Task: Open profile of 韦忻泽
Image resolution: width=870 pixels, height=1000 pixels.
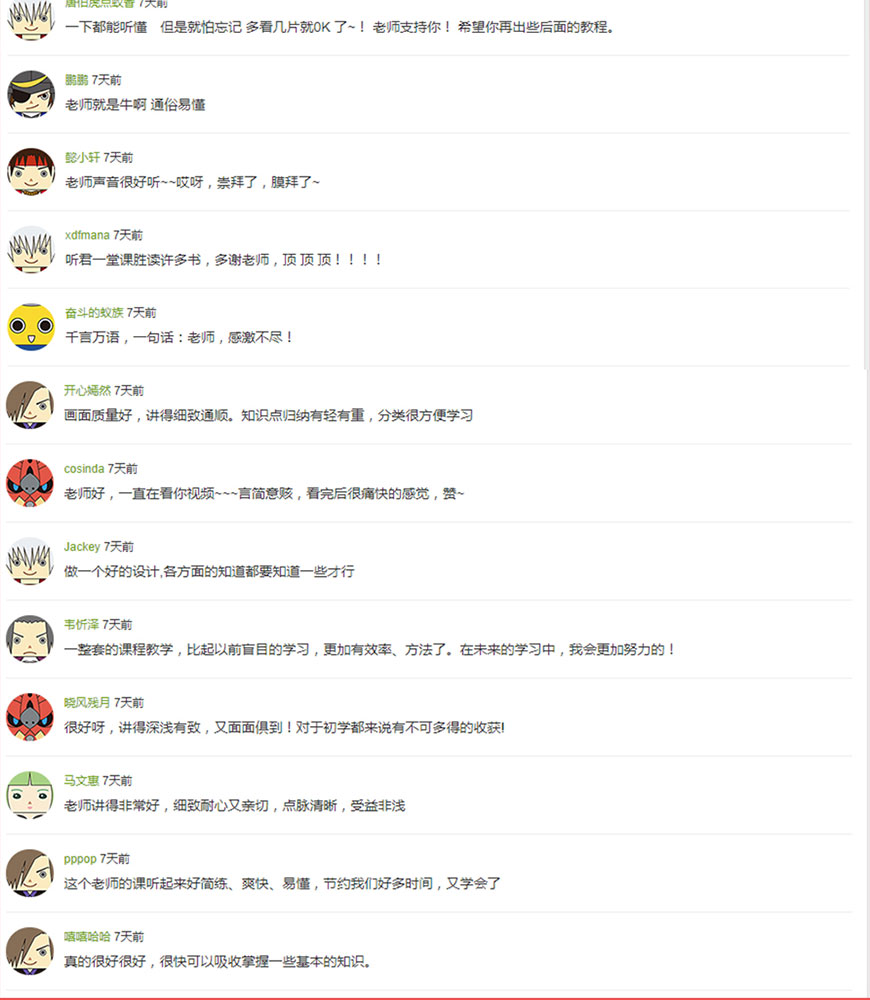Action: click(81, 625)
